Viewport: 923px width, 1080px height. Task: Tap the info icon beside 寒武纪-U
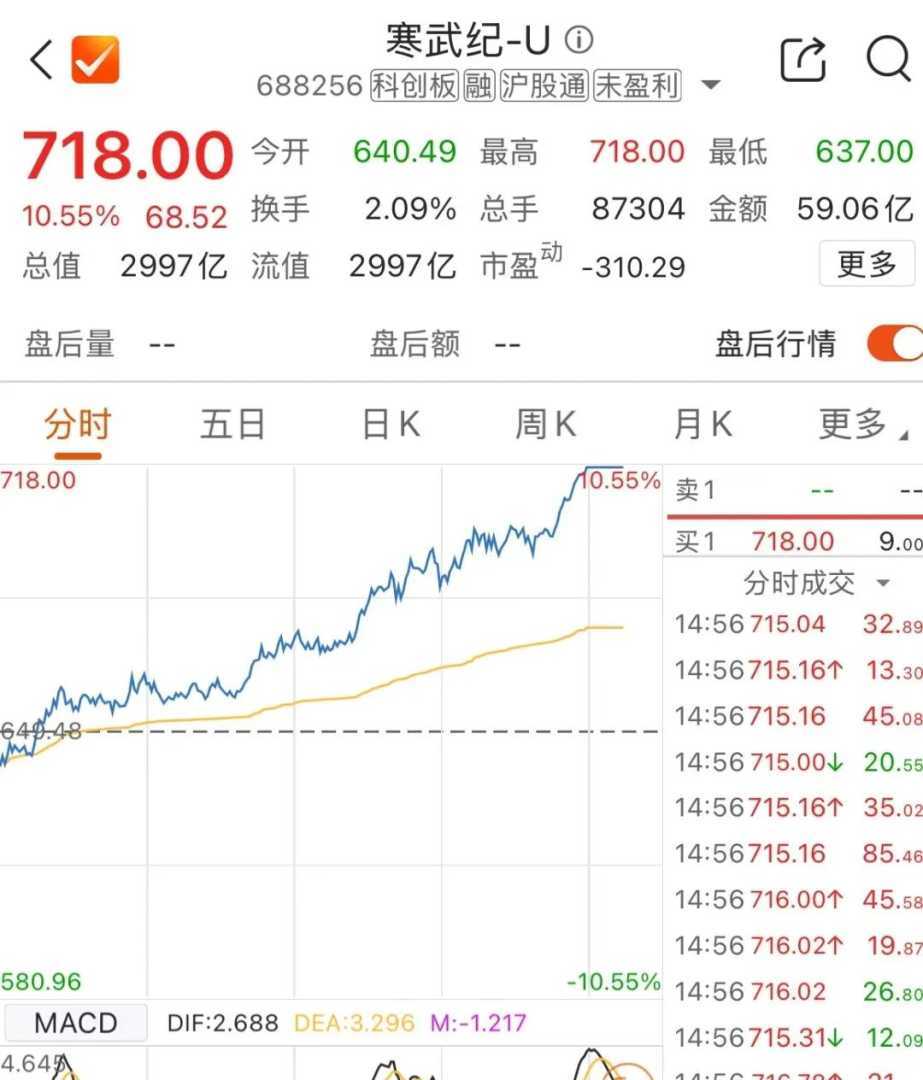tap(579, 40)
